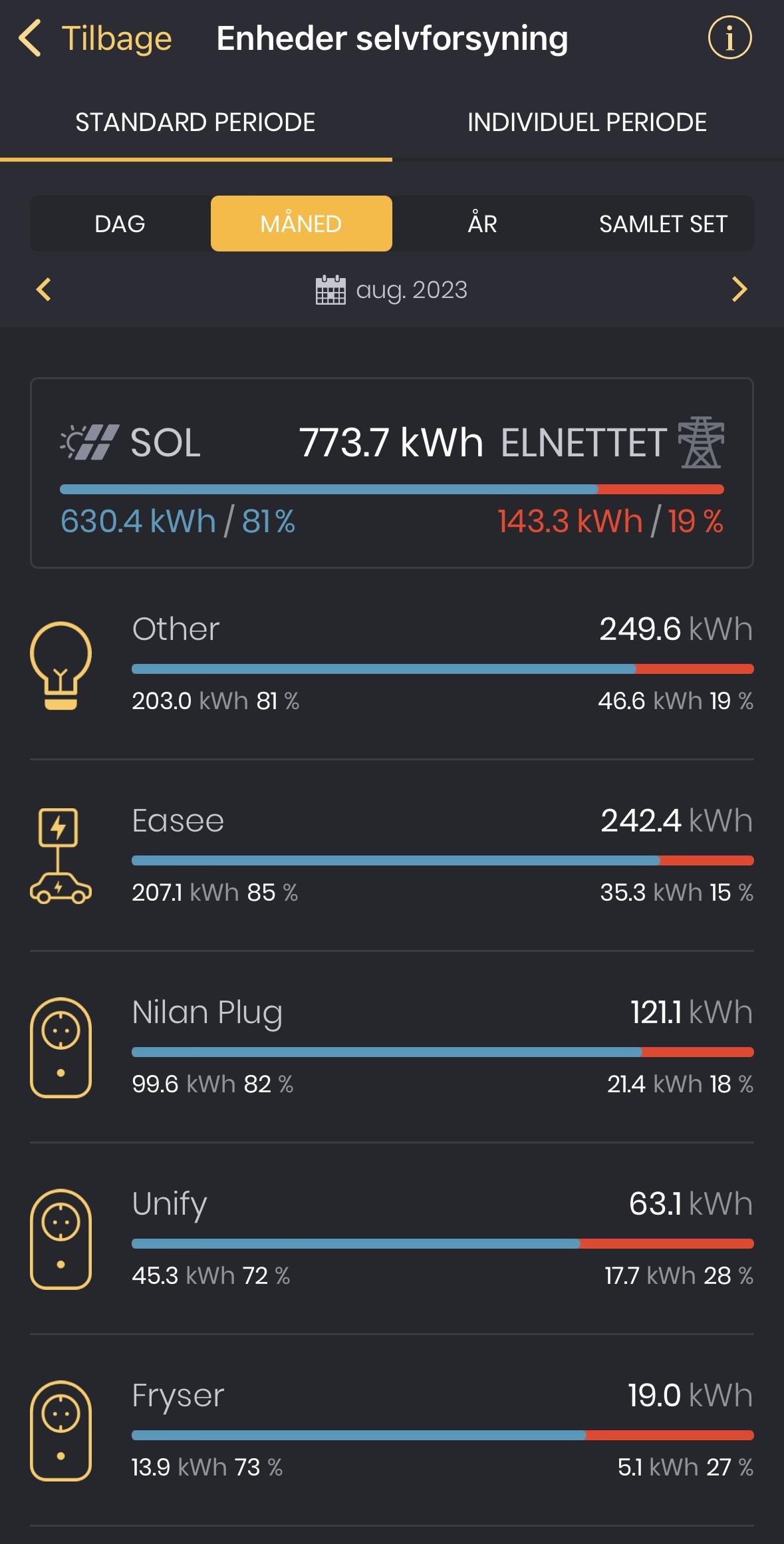This screenshot has width=784, height=1544.
Task: Open the info icon
Action: click(x=729, y=38)
